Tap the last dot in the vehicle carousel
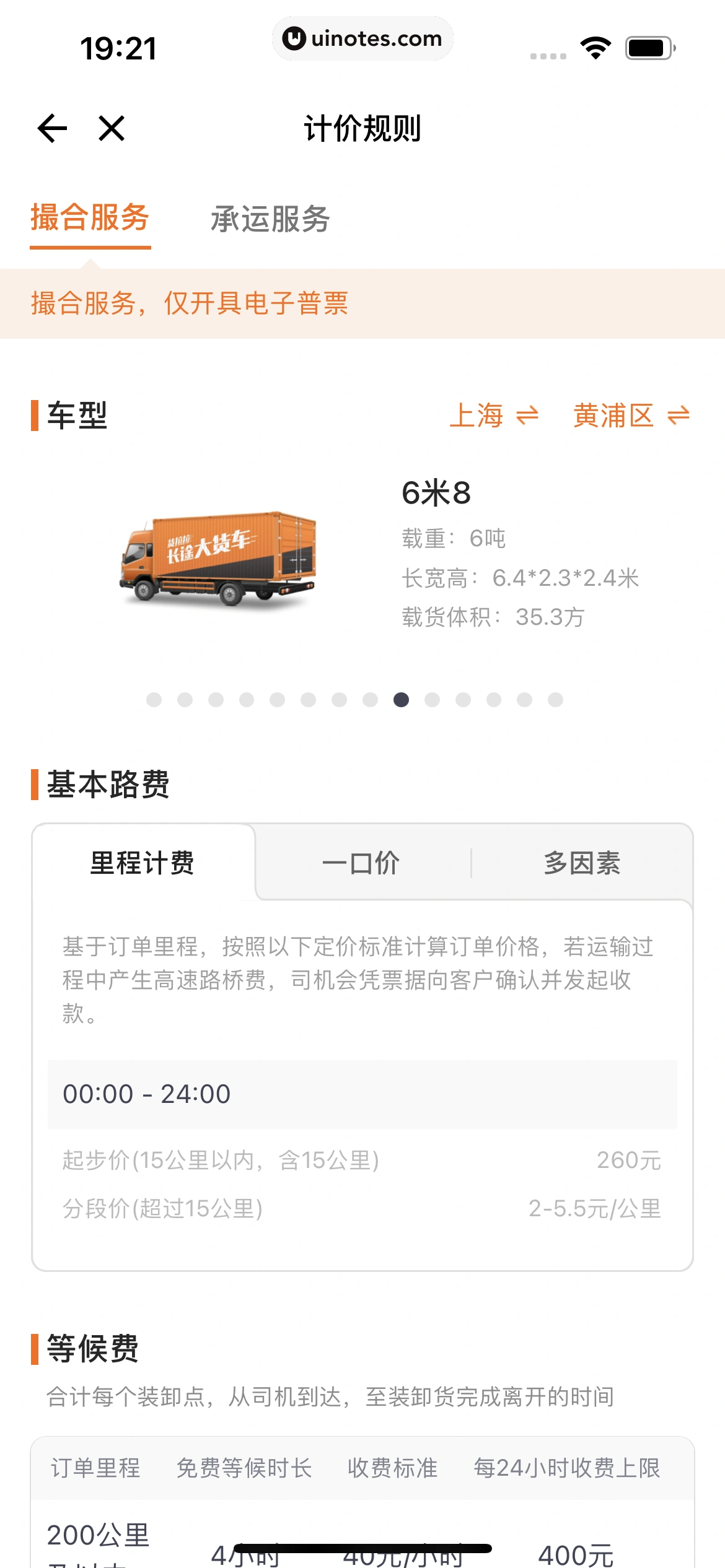Image resolution: width=725 pixels, height=1568 pixels. point(554,699)
